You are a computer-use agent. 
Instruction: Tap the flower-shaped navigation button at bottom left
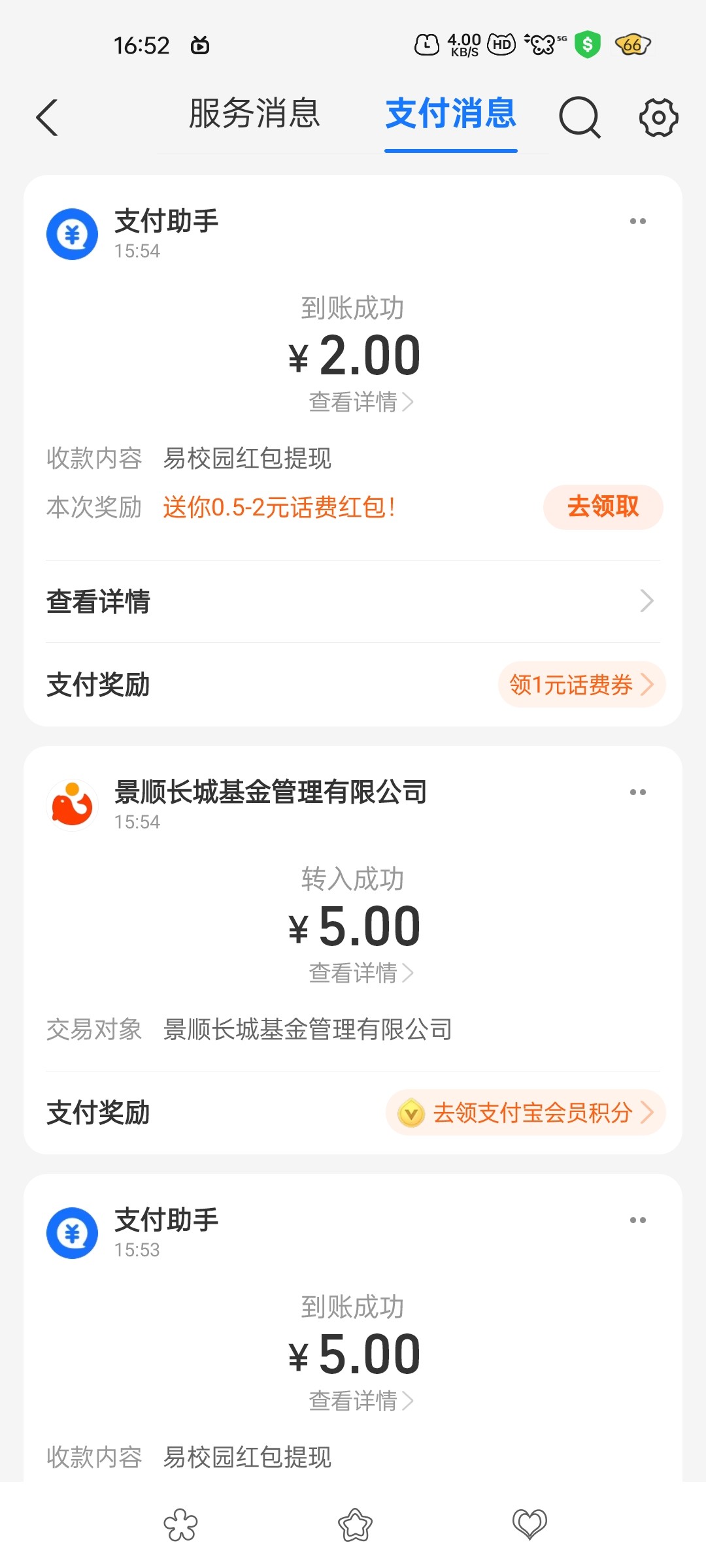(x=180, y=1525)
